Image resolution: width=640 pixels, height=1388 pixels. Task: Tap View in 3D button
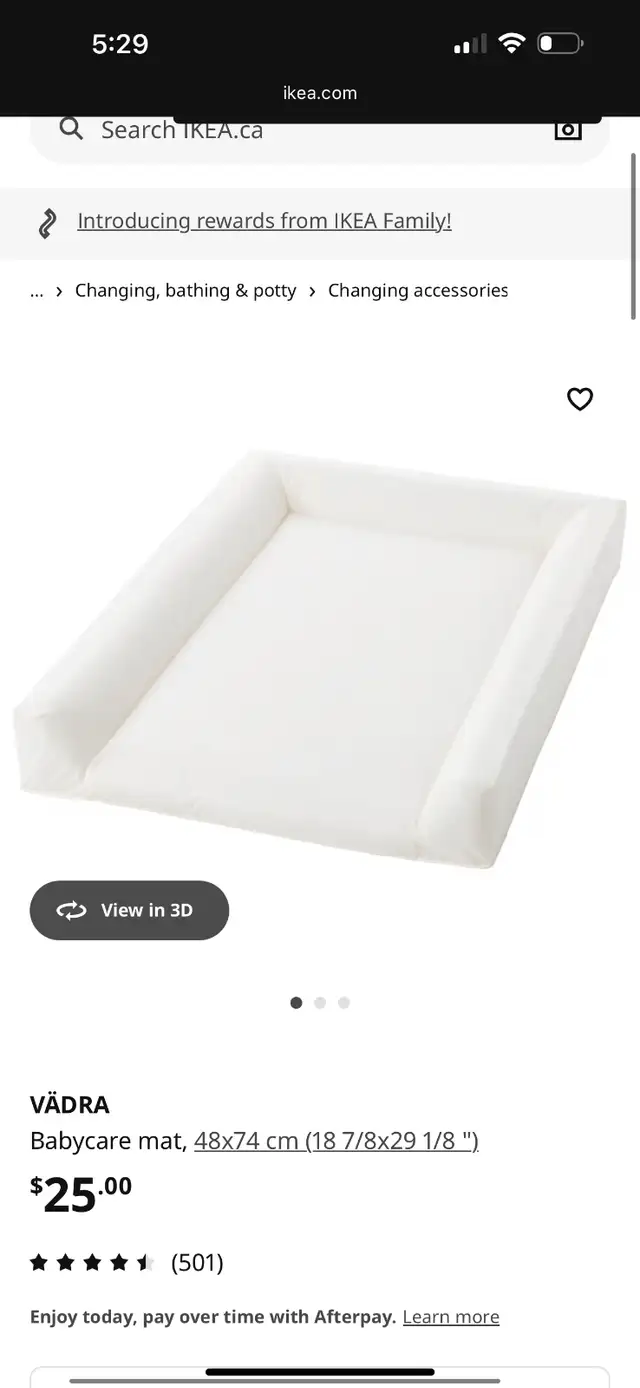(x=129, y=910)
